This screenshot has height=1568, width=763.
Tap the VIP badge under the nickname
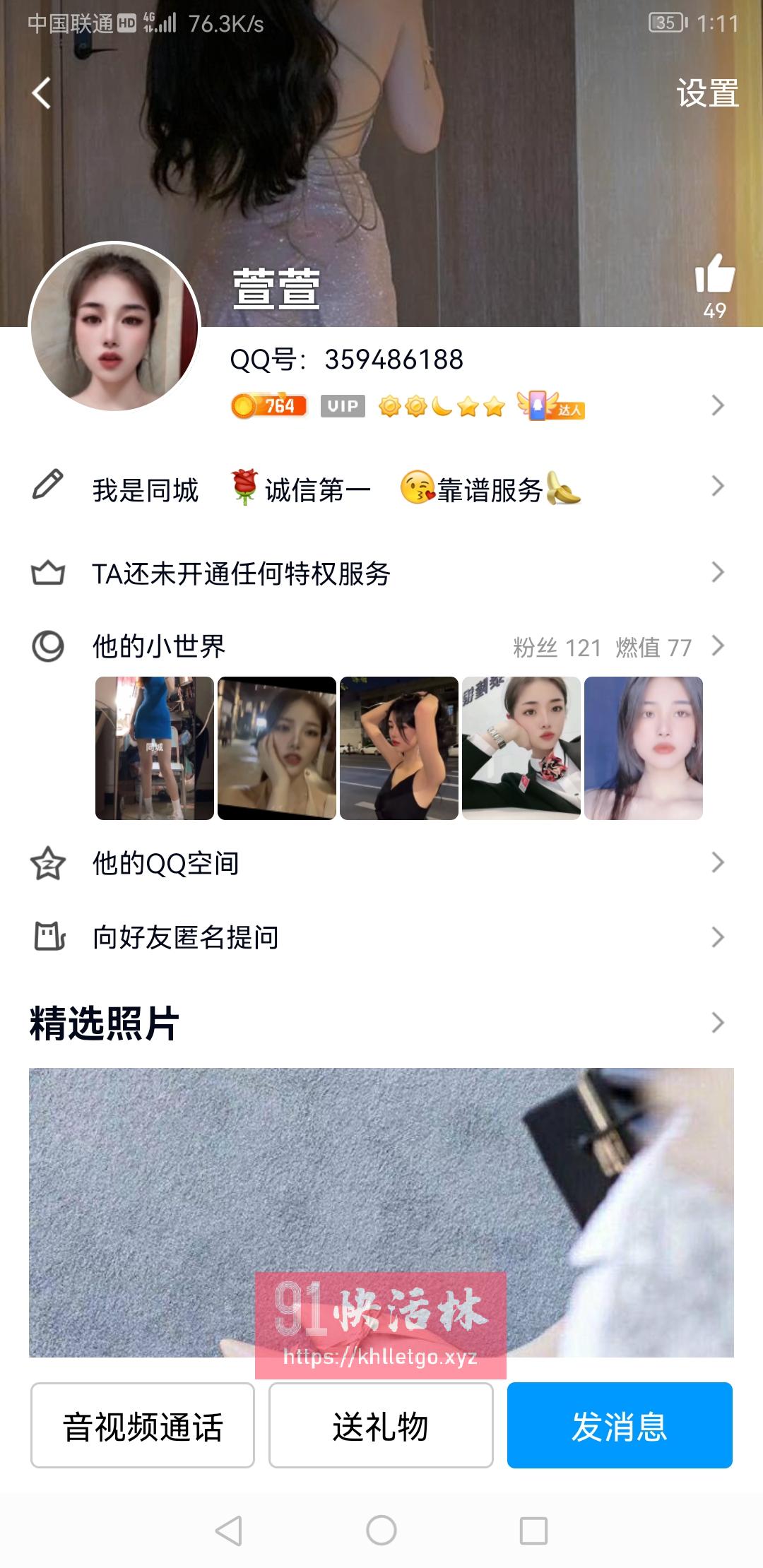pyautogui.click(x=342, y=405)
